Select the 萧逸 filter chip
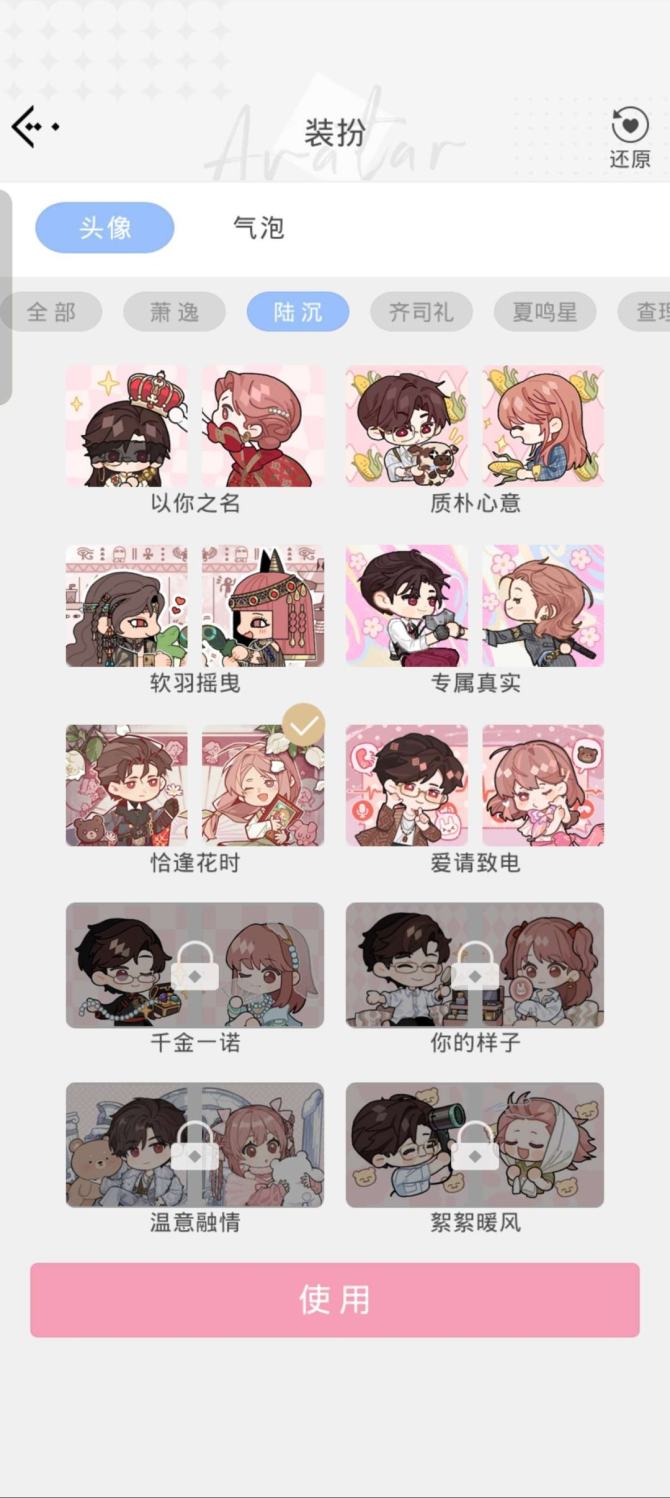This screenshot has width=670, height=1498. [174, 312]
